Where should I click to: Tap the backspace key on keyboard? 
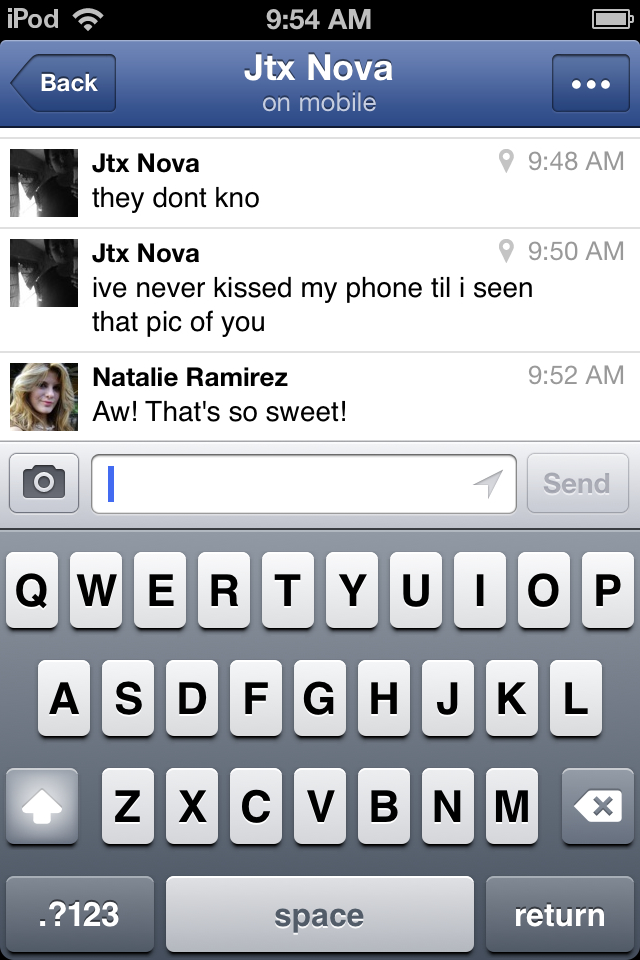click(x=598, y=806)
